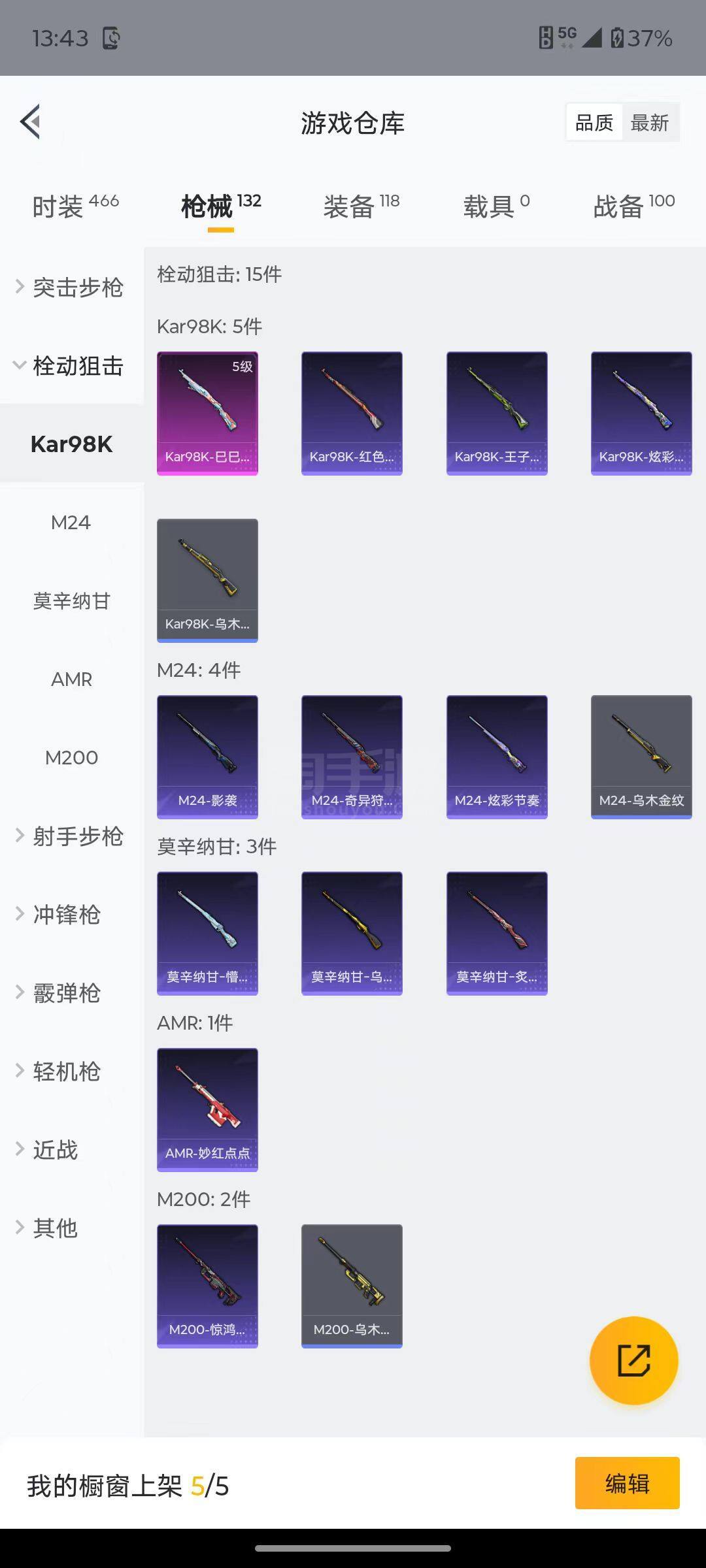This screenshot has height=1568, width=706.
Task: Tap the orange share floating button
Action: (633, 1361)
